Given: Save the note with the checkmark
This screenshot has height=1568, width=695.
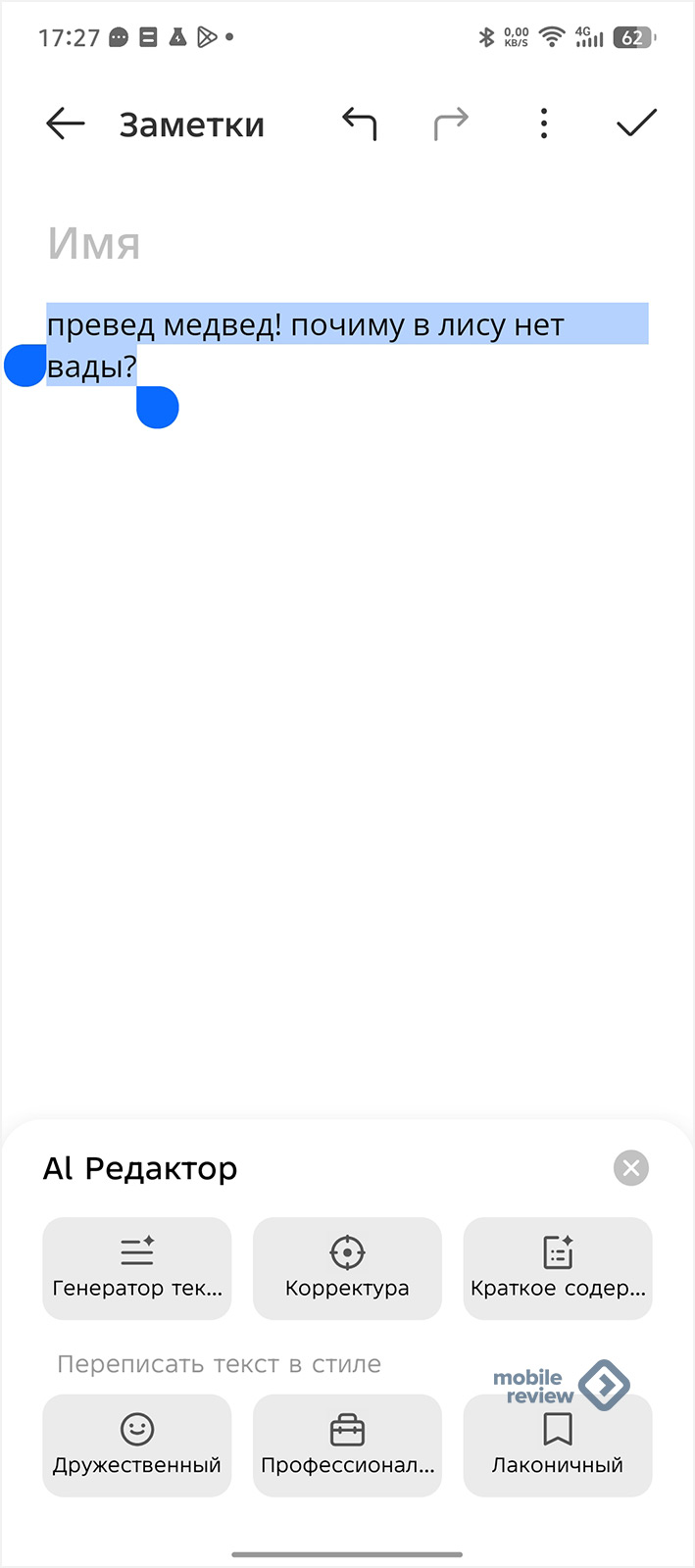Looking at the screenshot, I should (636, 124).
